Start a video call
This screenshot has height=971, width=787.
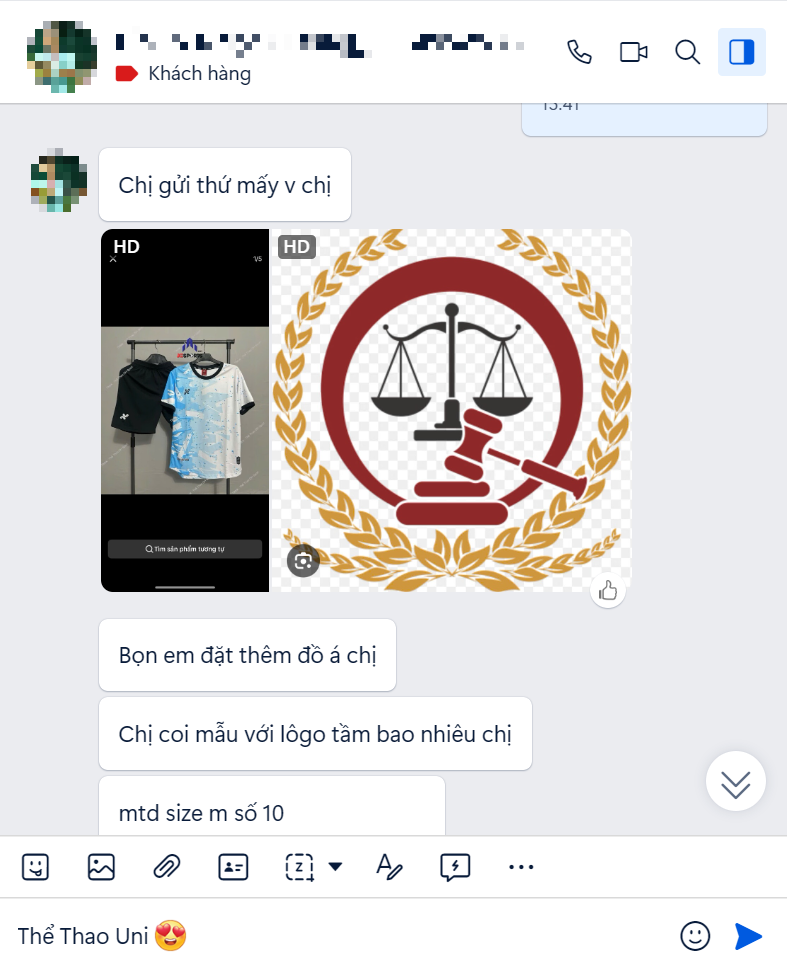pos(634,52)
